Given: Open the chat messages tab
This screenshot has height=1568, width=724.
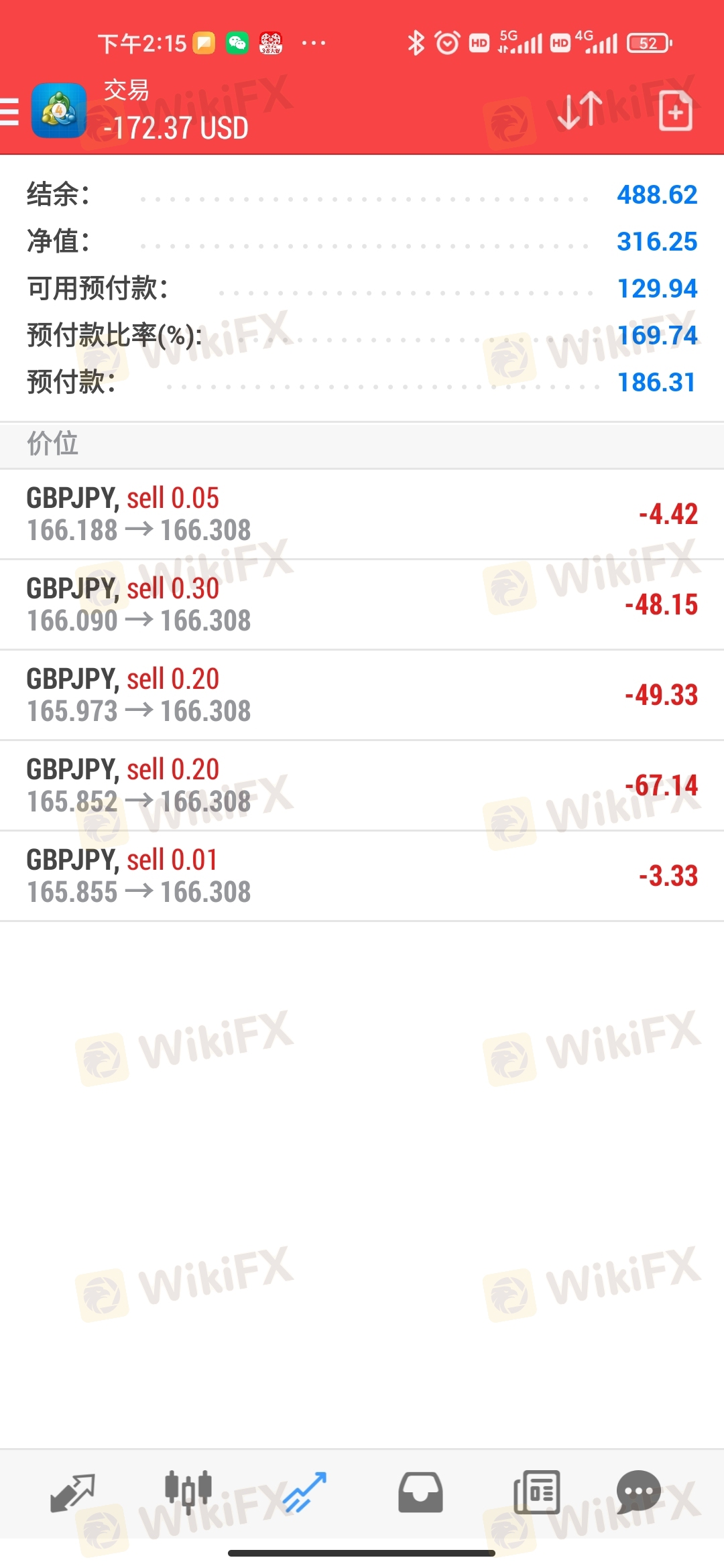Looking at the screenshot, I should tap(638, 1493).
